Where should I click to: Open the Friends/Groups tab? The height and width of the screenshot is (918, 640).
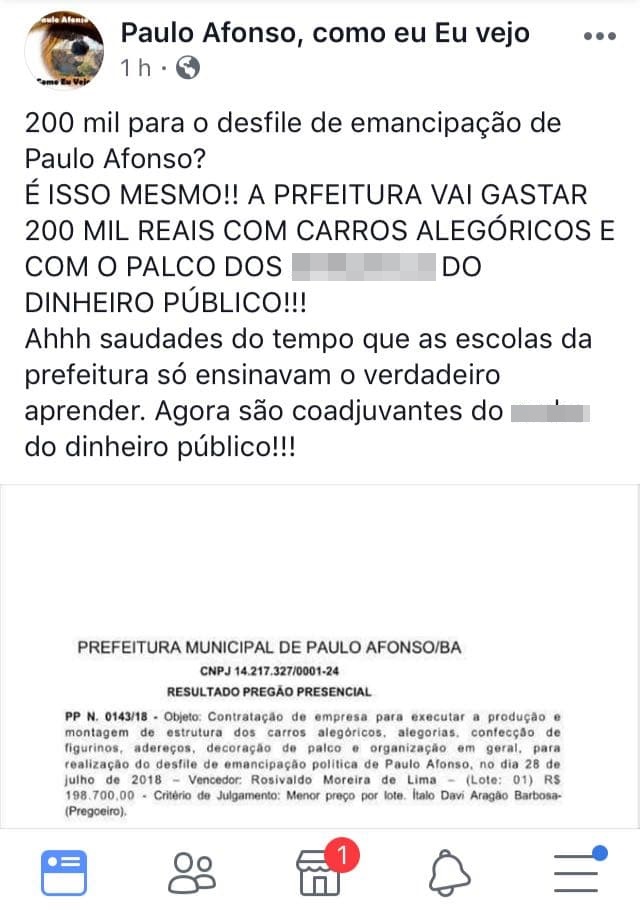point(192,873)
